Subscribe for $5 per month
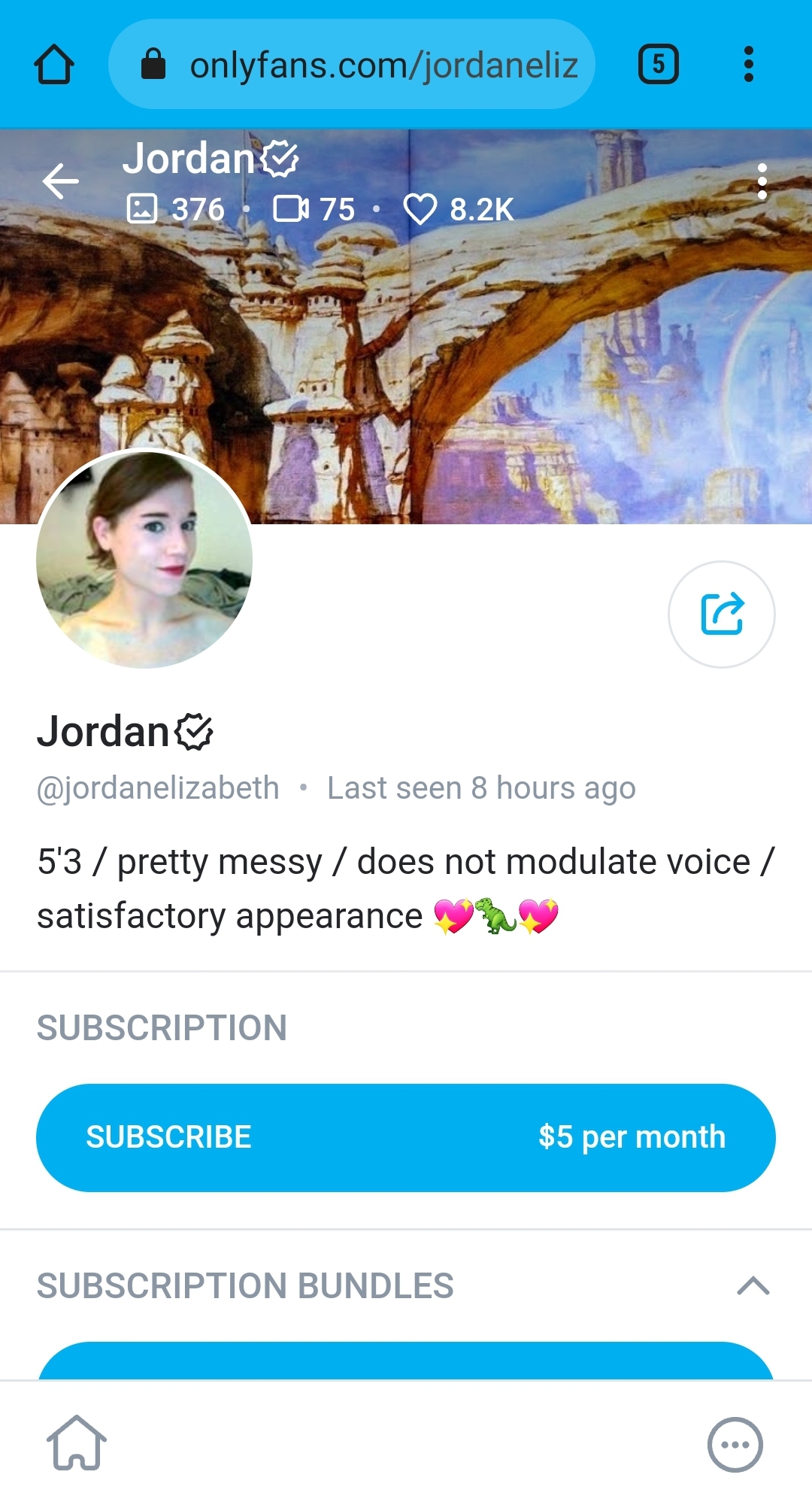This screenshot has width=812, height=1508. pos(406,1137)
